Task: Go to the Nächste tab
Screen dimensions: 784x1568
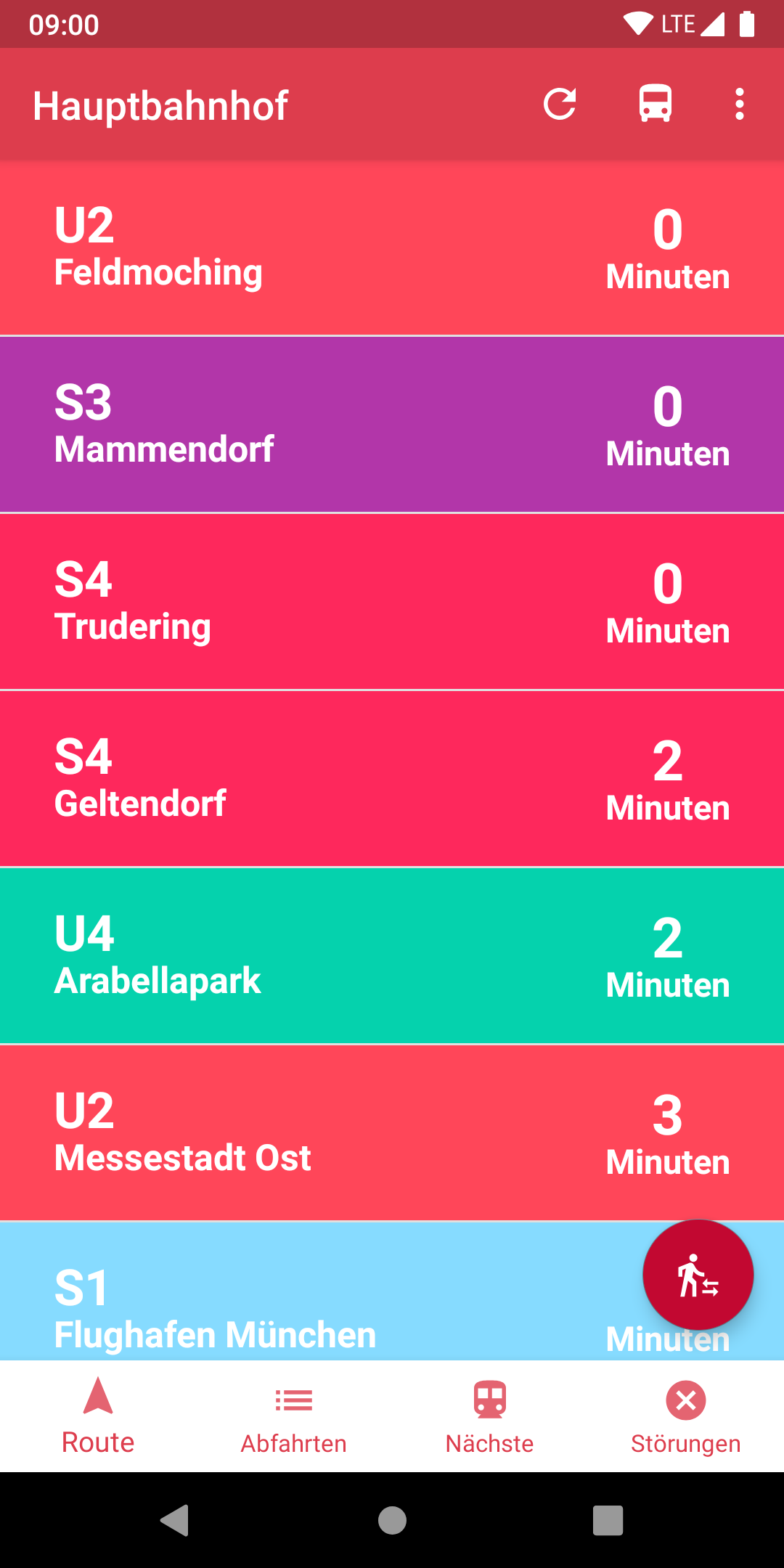Action: click(490, 1416)
